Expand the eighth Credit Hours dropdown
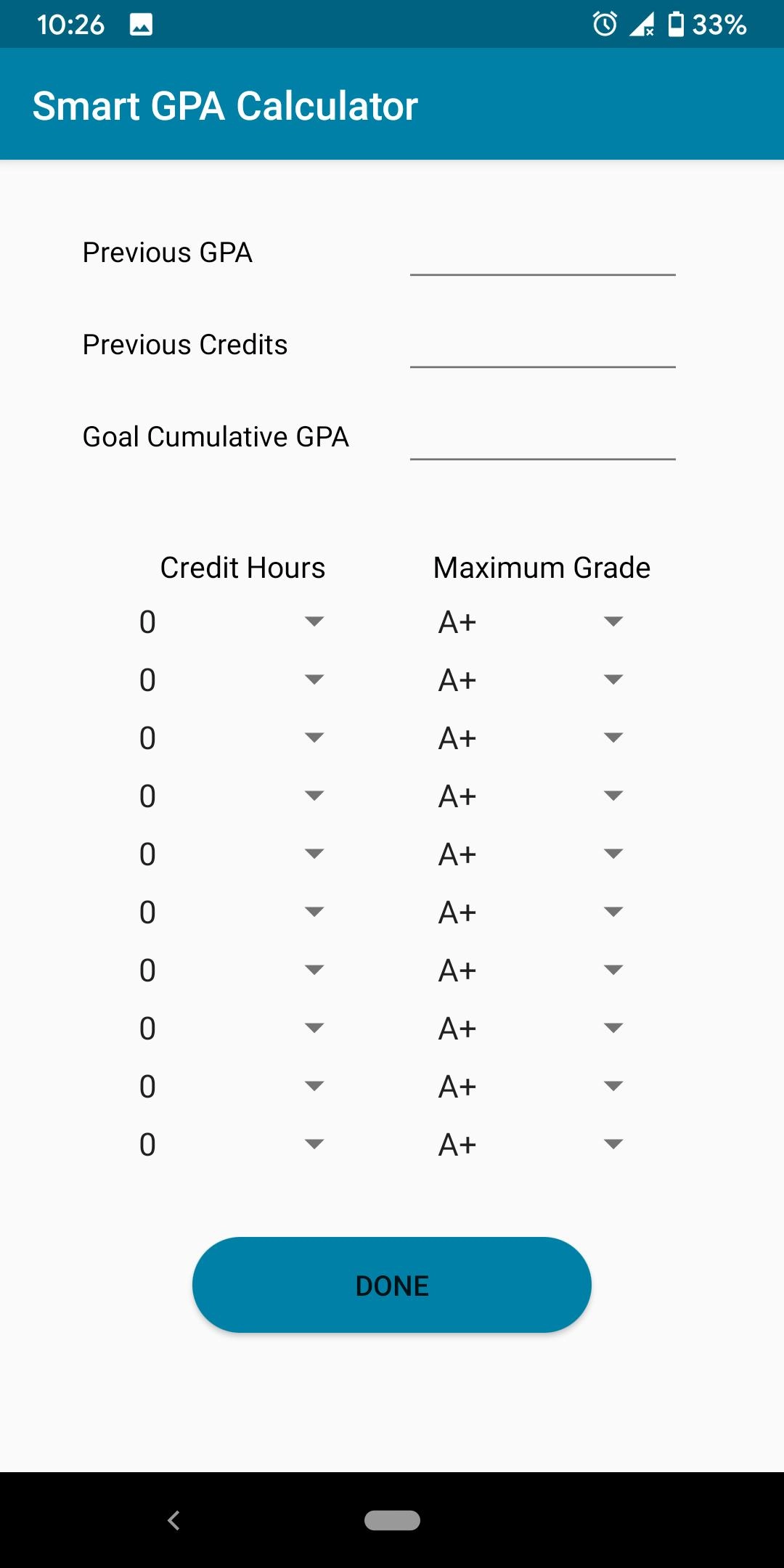 click(232, 1029)
